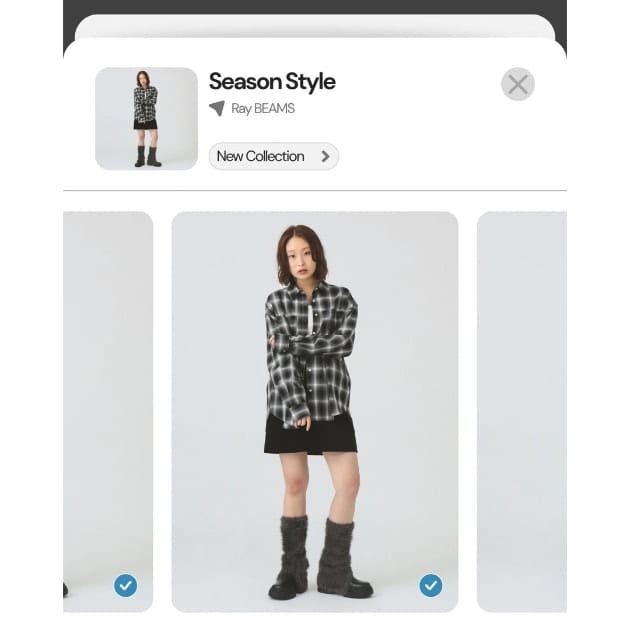
Task: Toggle the blue checkmark on the left-edge photo
Action: point(126,585)
